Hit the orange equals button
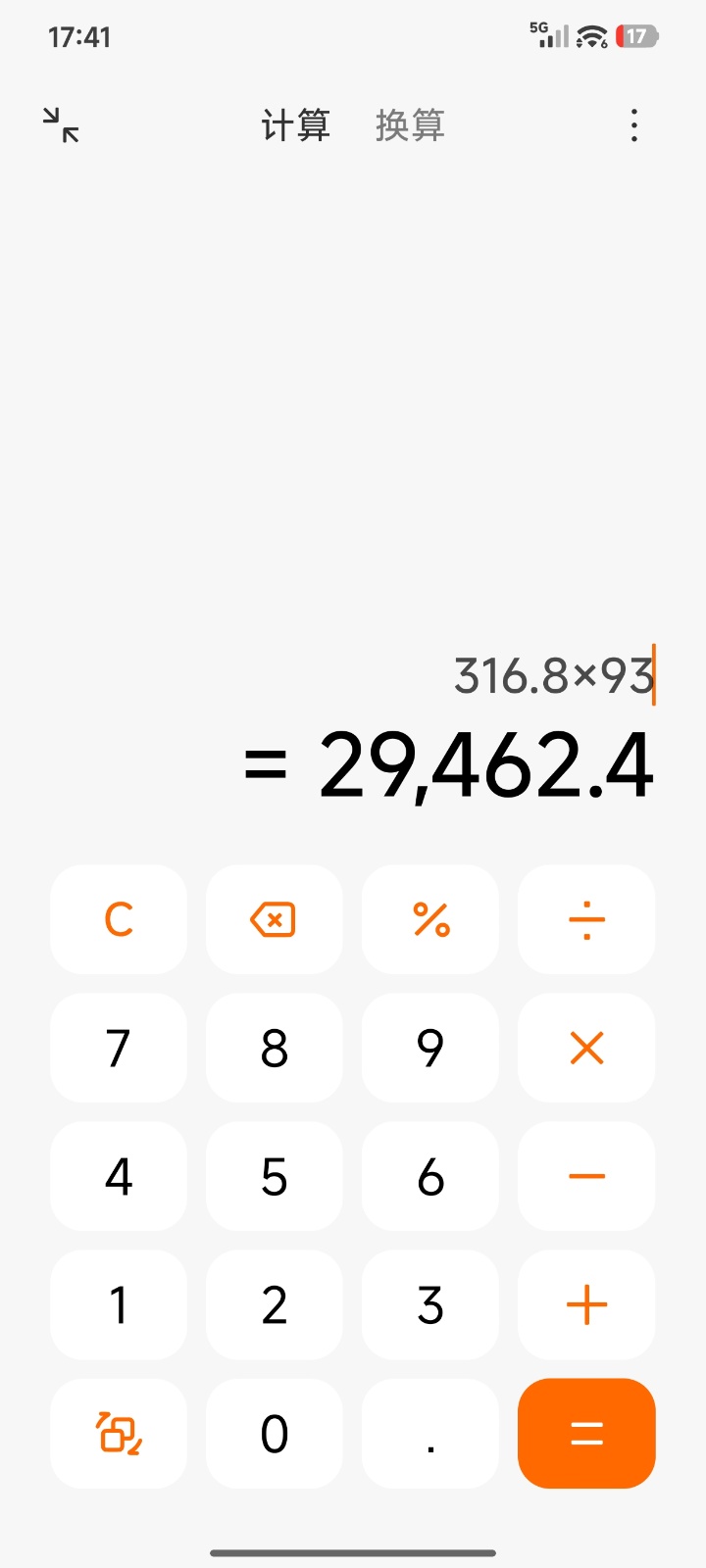The height and width of the screenshot is (1568, 706). (586, 1434)
